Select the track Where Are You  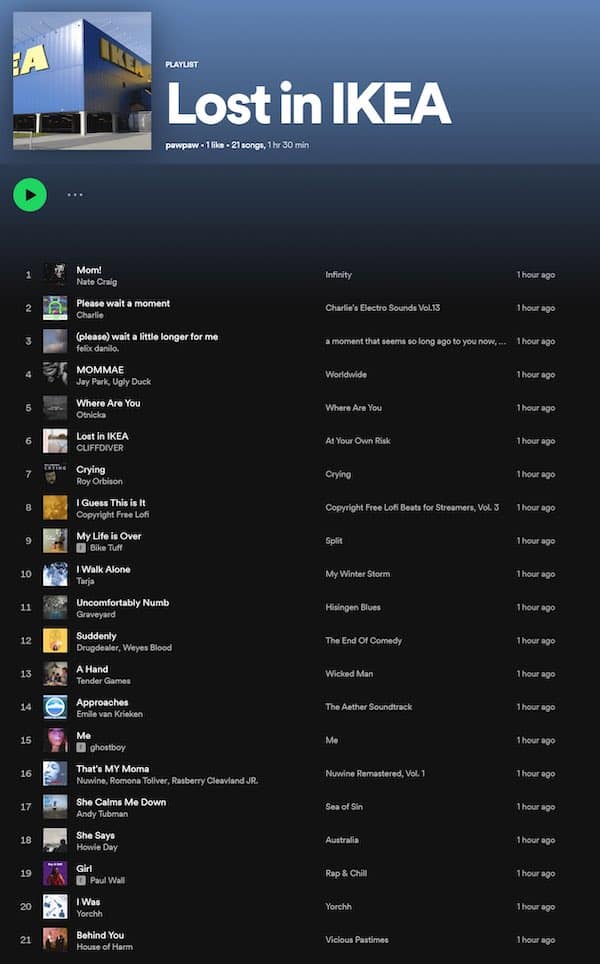(x=108, y=403)
